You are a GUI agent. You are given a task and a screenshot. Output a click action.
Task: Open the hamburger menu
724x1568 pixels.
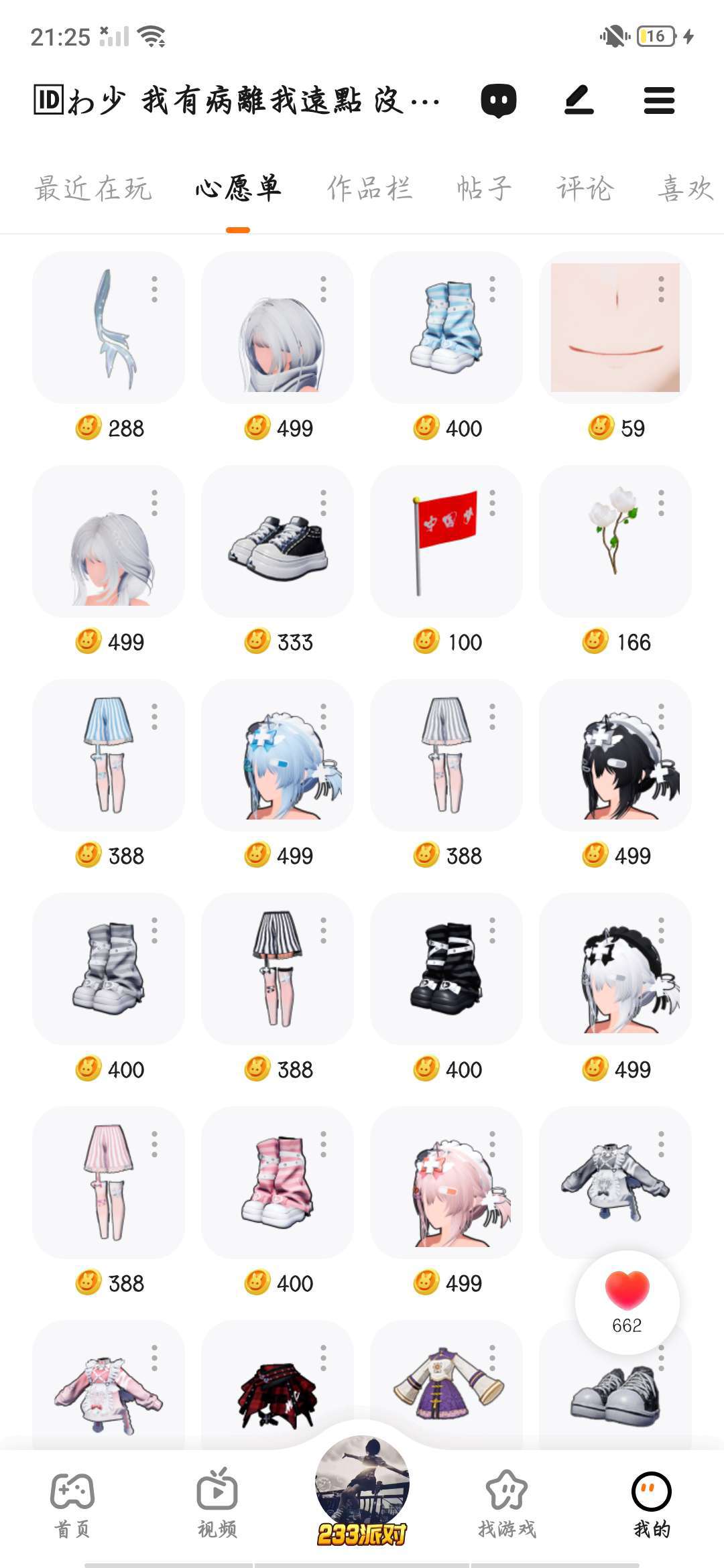pyautogui.click(x=659, y=101)
